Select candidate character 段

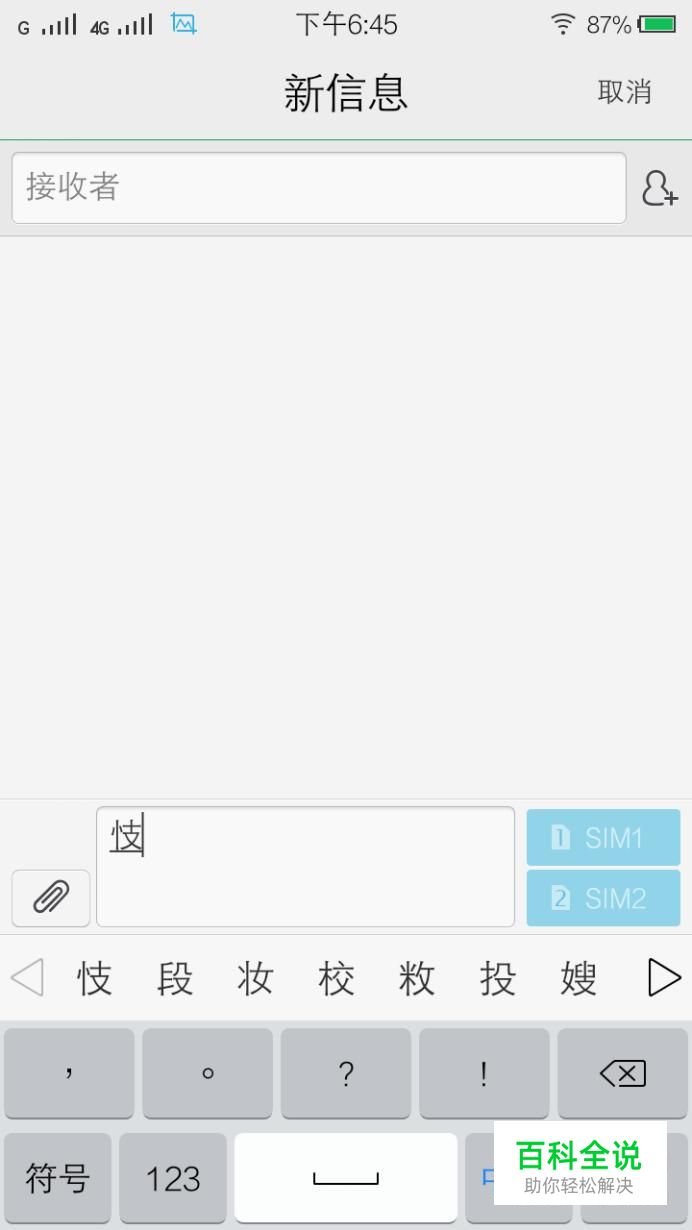click(x=175, y=978)
